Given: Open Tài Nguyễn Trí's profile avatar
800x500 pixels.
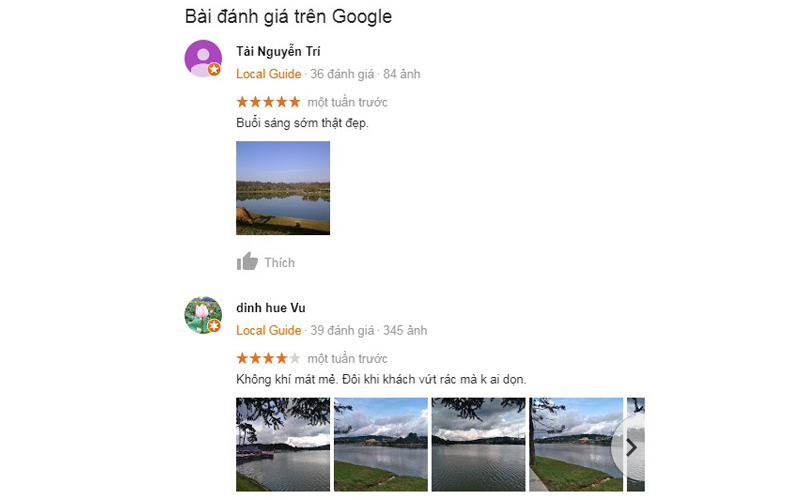Looking at the screenshot, I should (203, 58).
